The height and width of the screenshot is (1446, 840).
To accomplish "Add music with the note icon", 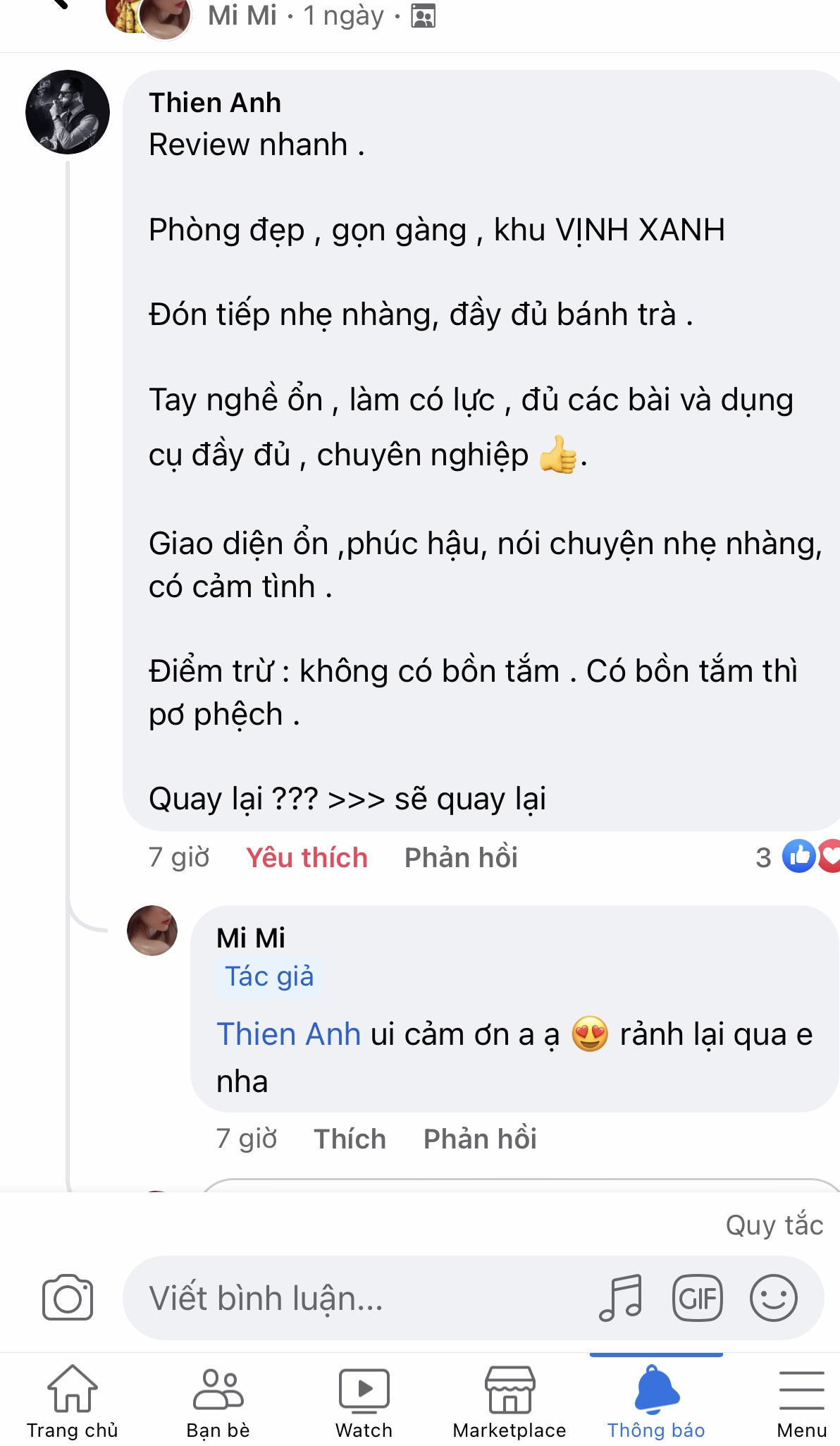I will pyautogui.click(x=621, y=1297).
